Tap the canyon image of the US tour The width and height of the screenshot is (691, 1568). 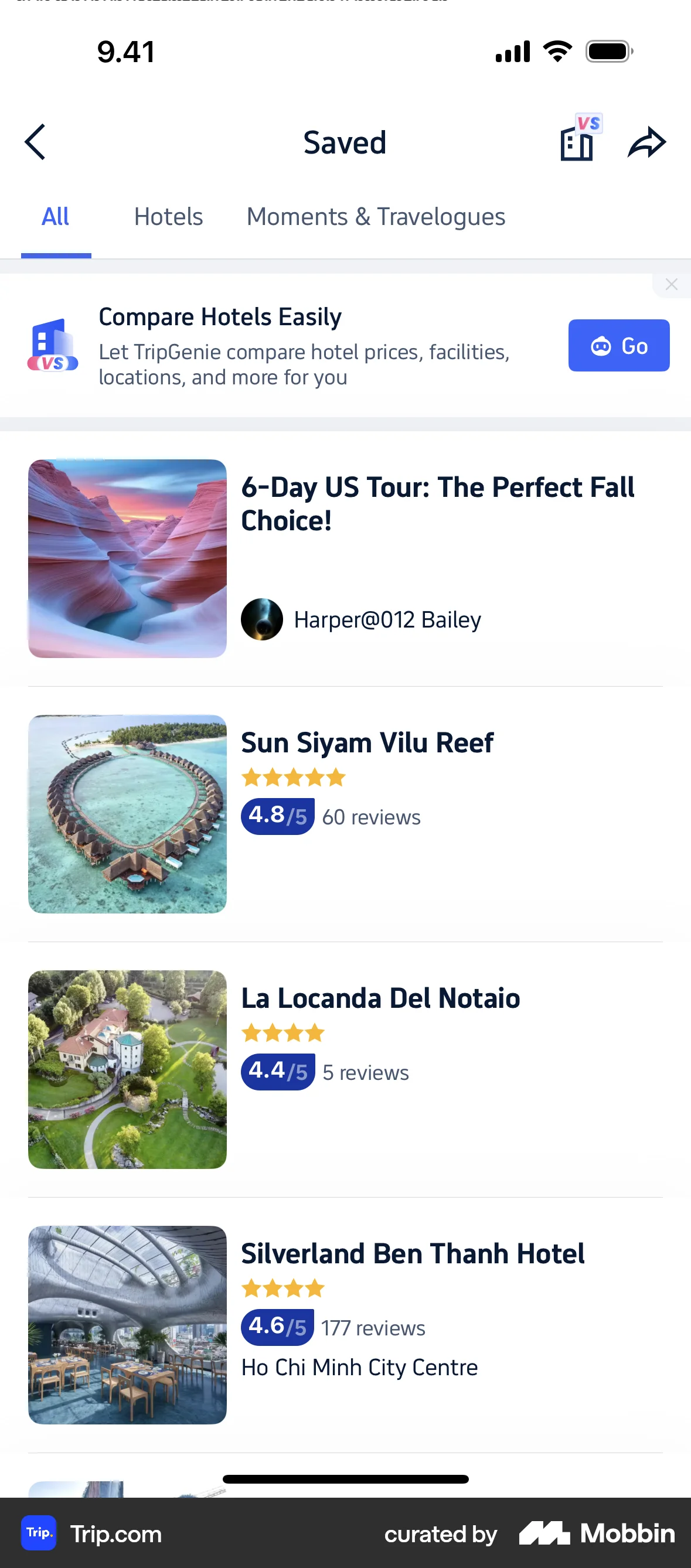point(127,559)
